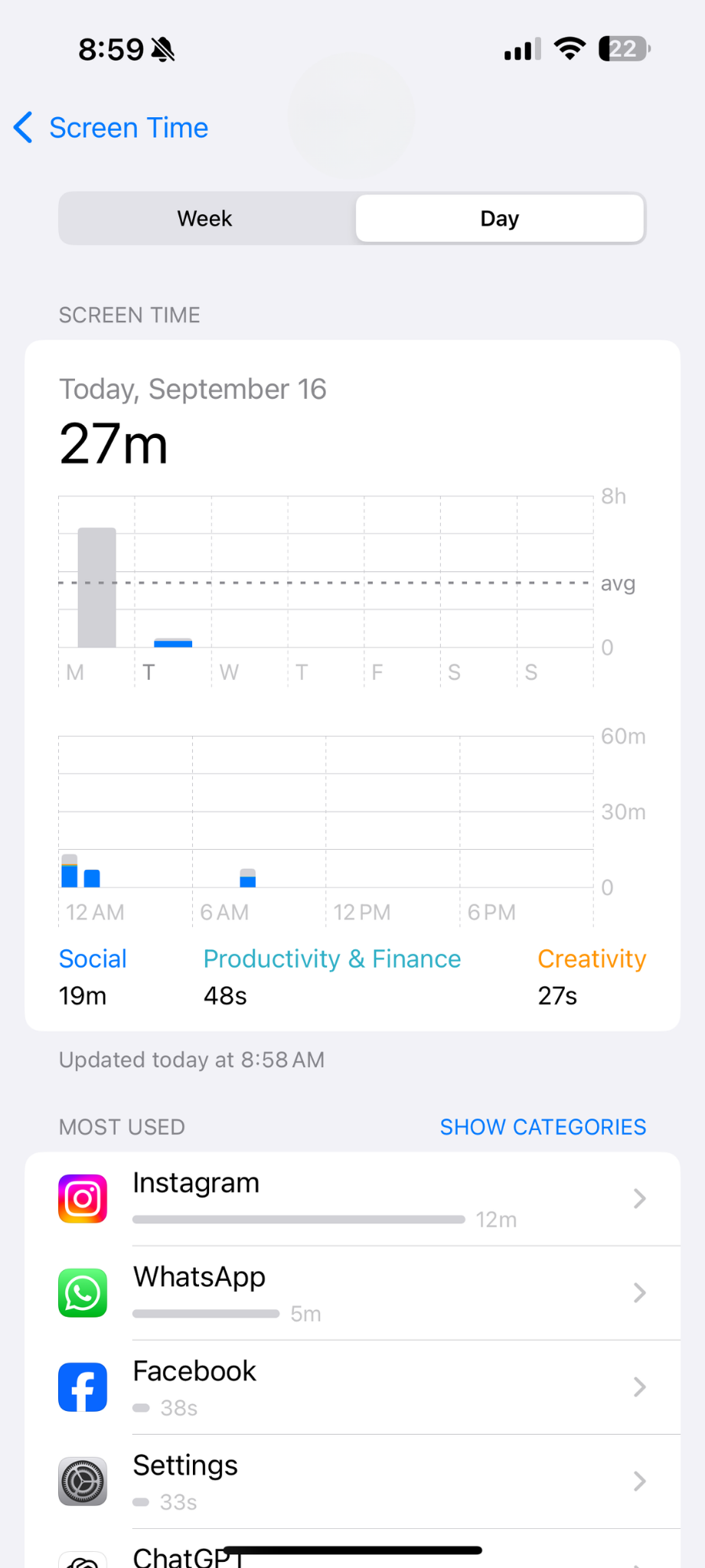
Task: Select the Social category showing 19m
Action: click(x=92, y=959)
